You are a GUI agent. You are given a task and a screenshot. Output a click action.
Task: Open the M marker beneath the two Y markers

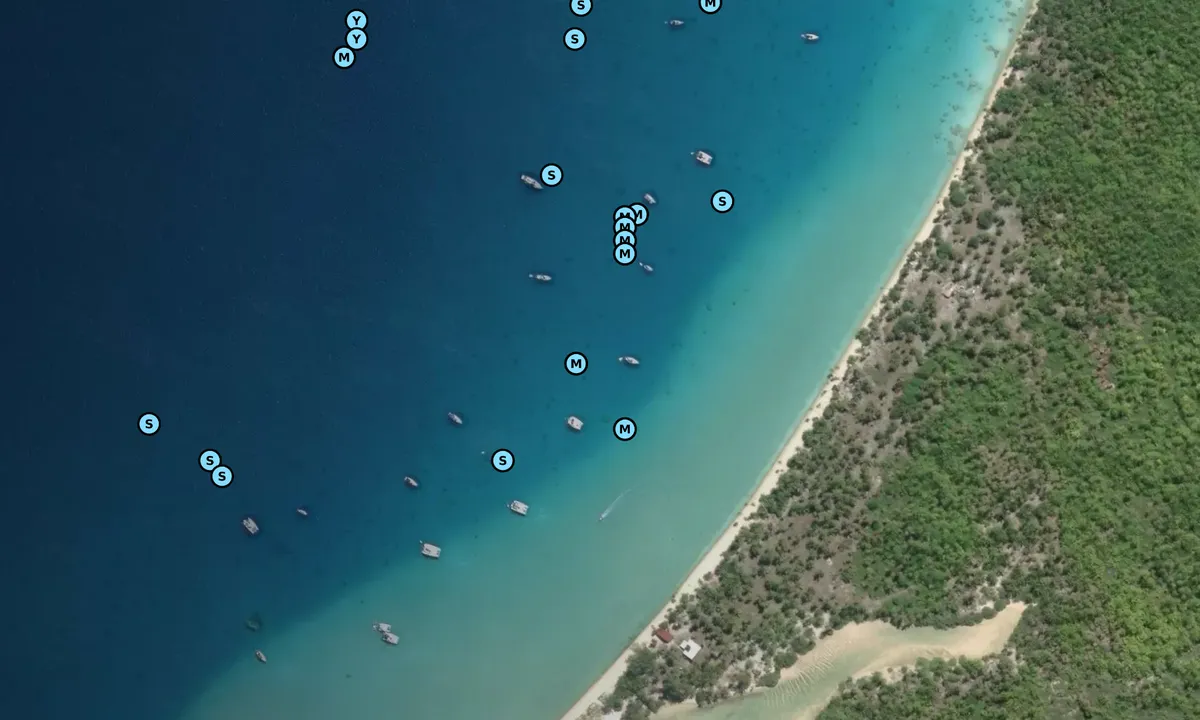coord(344,57)
